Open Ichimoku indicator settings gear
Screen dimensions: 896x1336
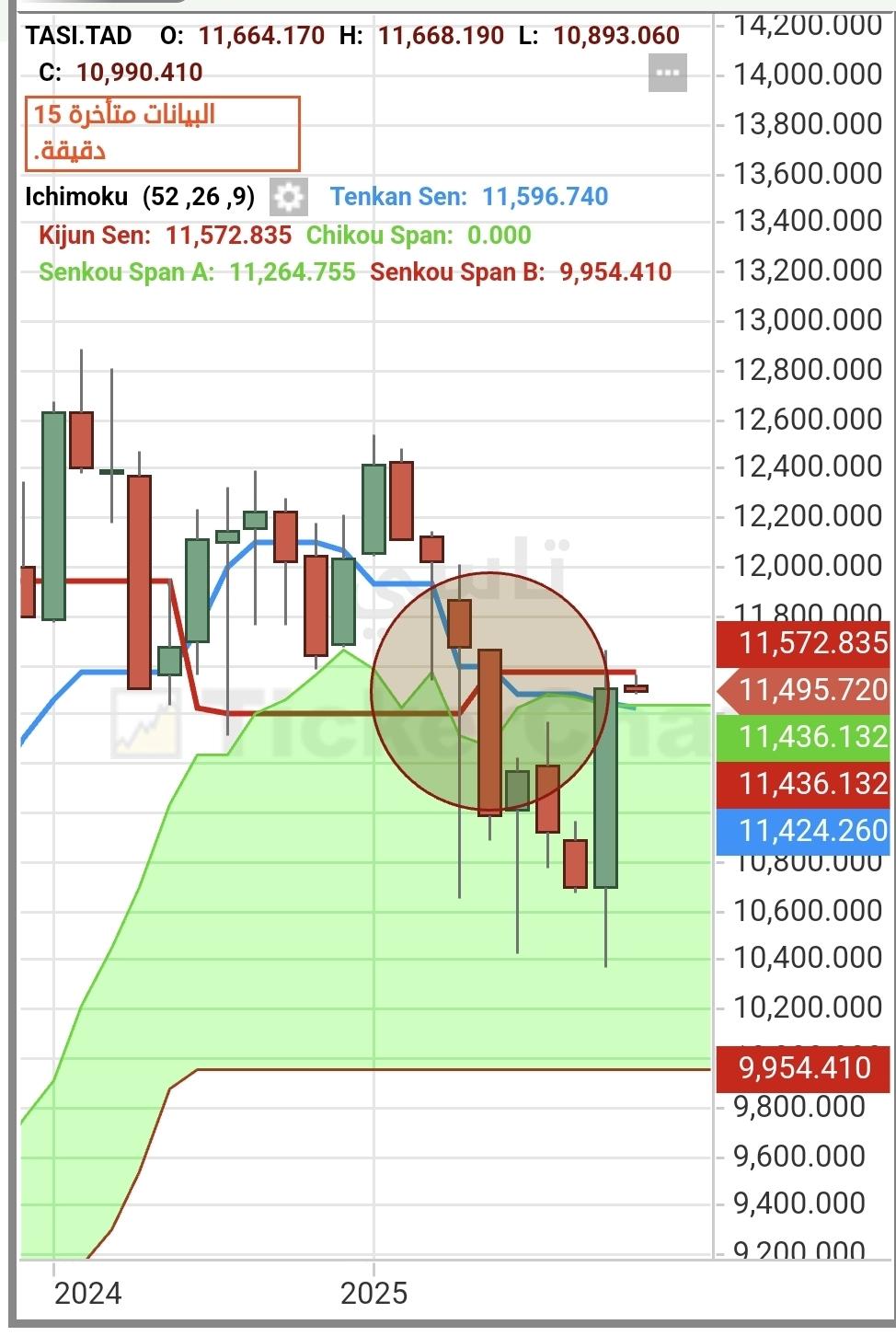coord(288,197)
